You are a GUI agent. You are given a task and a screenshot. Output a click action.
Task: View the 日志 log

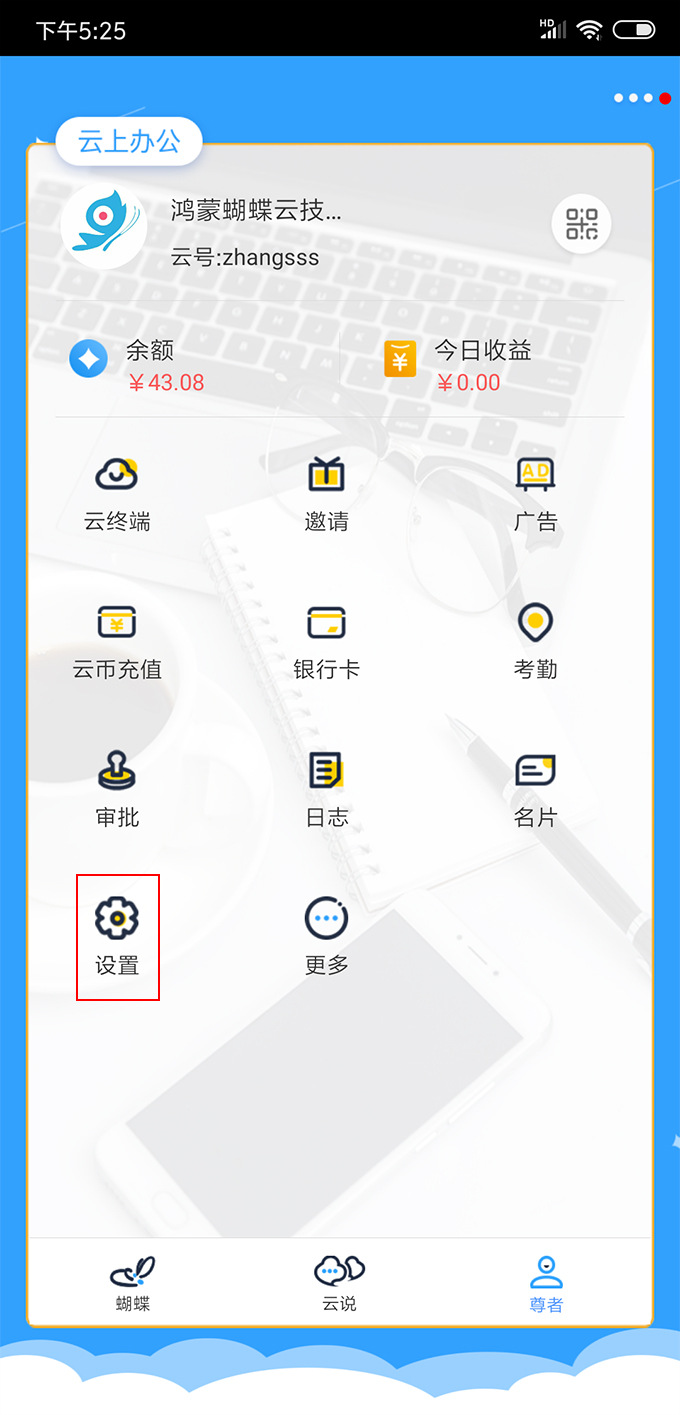(x=326, y=790)
